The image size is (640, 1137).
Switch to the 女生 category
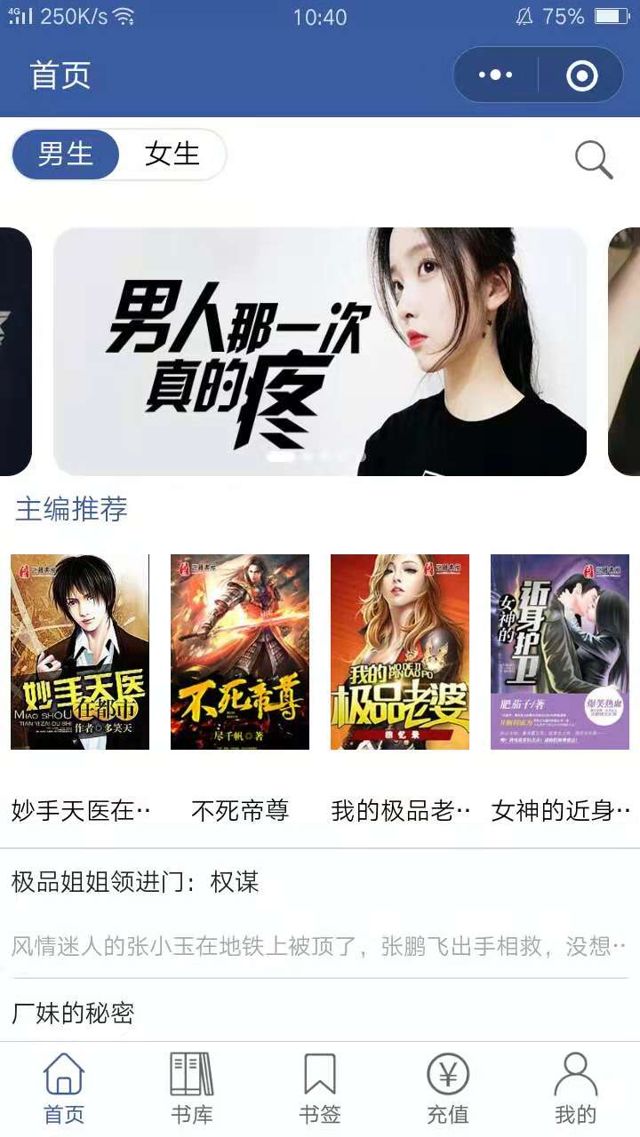click(172, 154)
